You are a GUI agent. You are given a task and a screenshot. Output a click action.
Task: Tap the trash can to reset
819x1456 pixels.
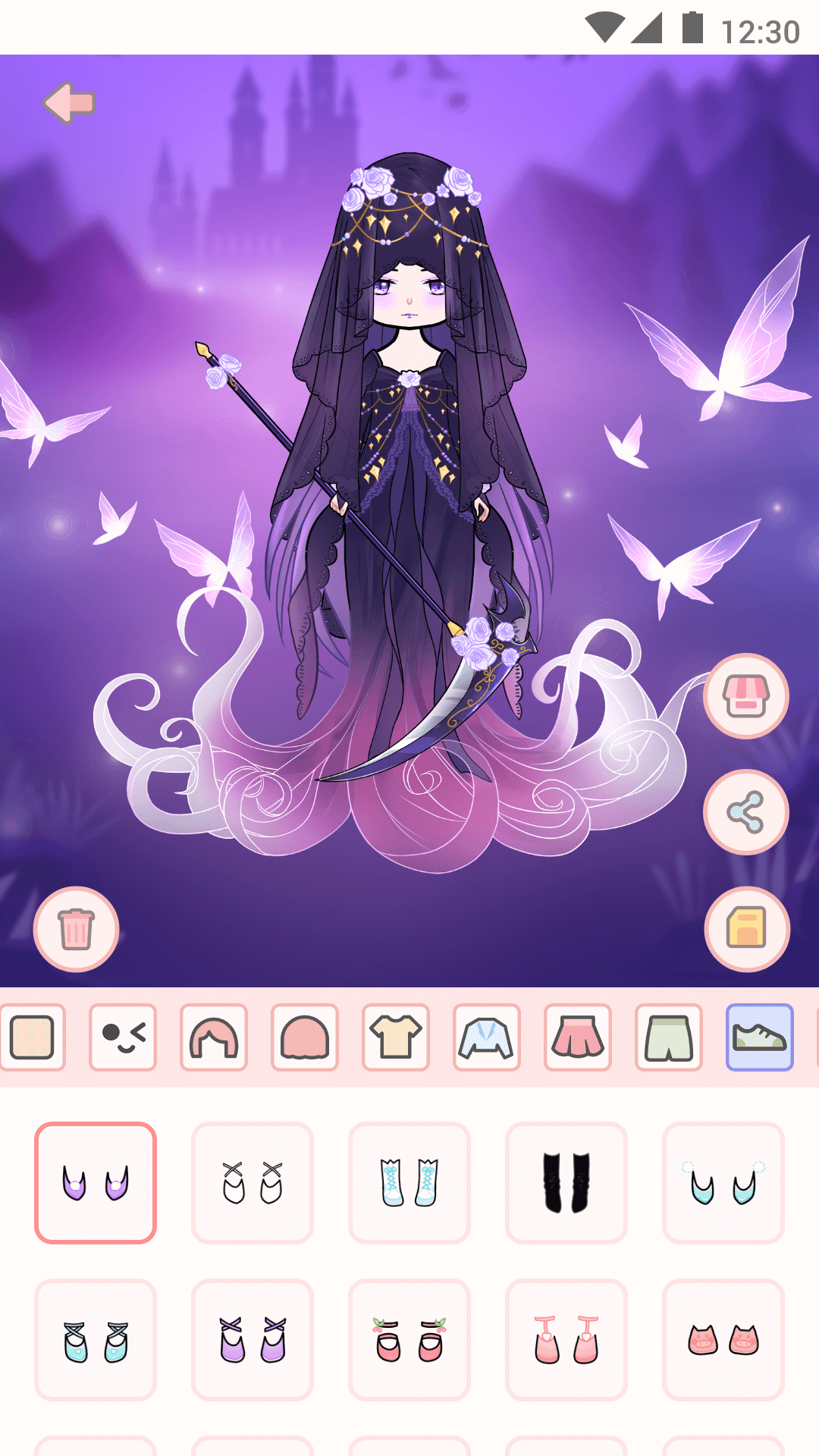pyautogui.click(x=76, y=929)
